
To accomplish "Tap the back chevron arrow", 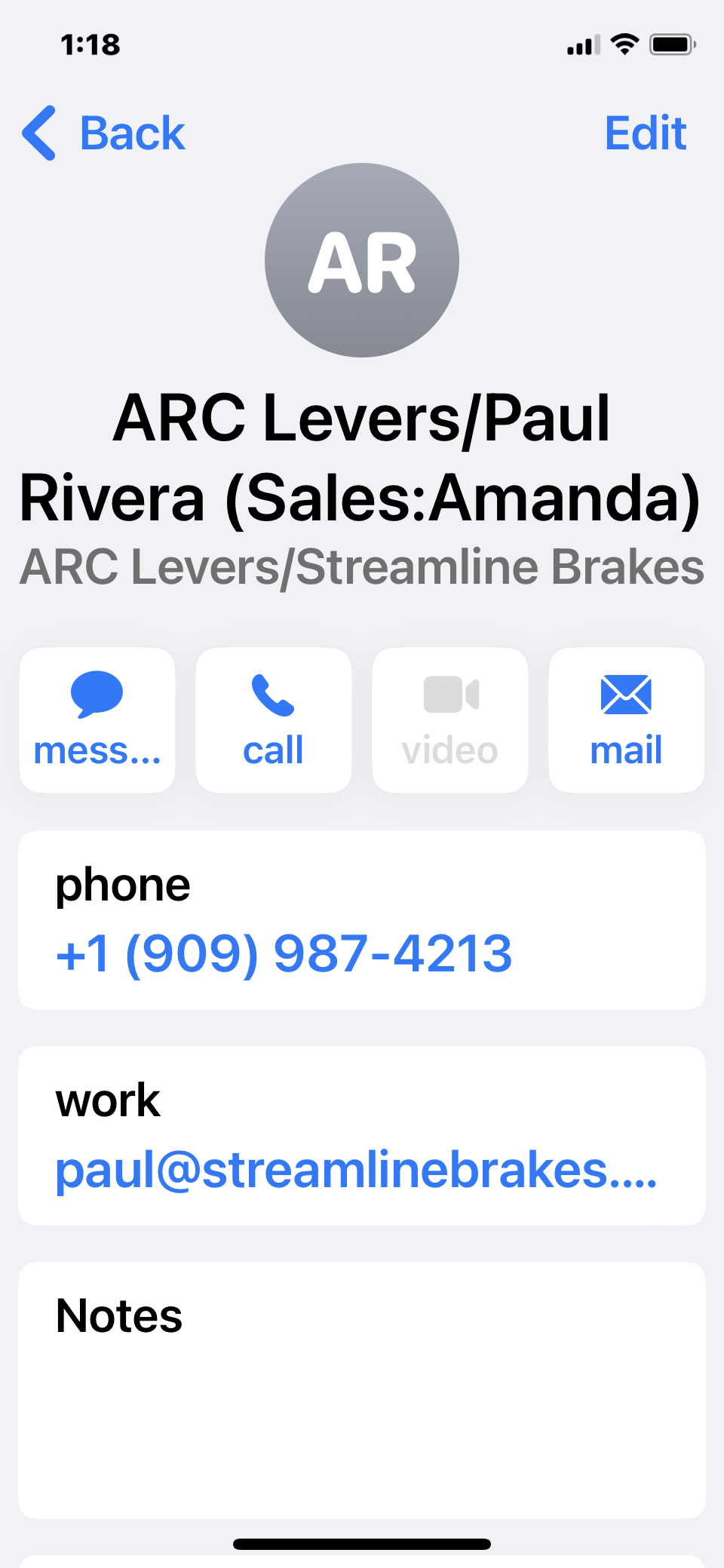I will (38, 132).
